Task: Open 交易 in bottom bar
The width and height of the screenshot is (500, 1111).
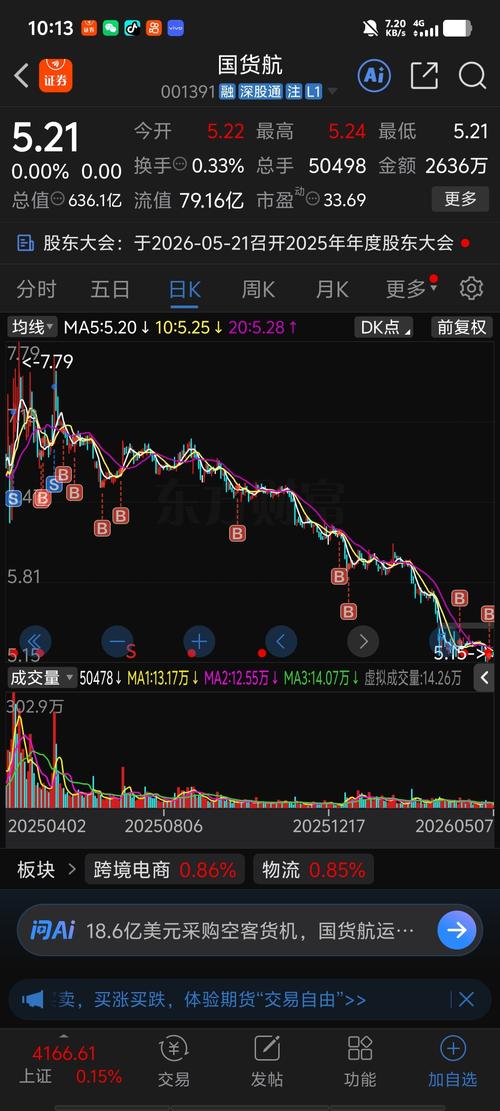Action: (174, 1062)
